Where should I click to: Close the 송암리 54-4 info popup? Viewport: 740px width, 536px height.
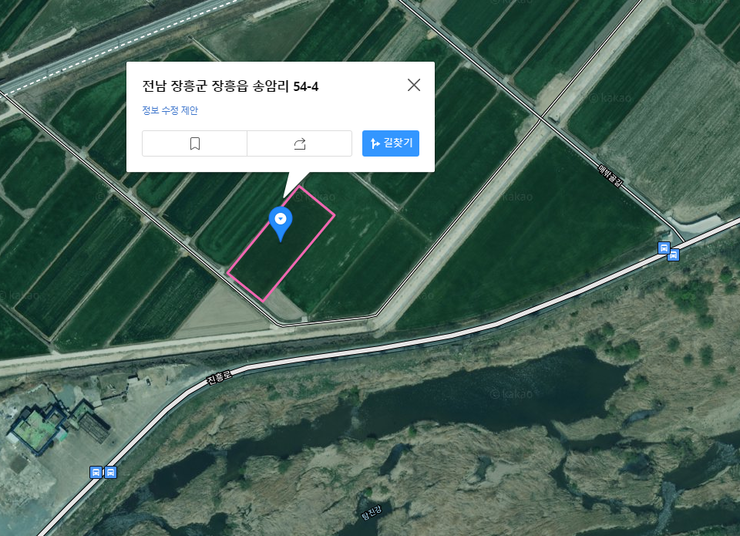(414, 85)
